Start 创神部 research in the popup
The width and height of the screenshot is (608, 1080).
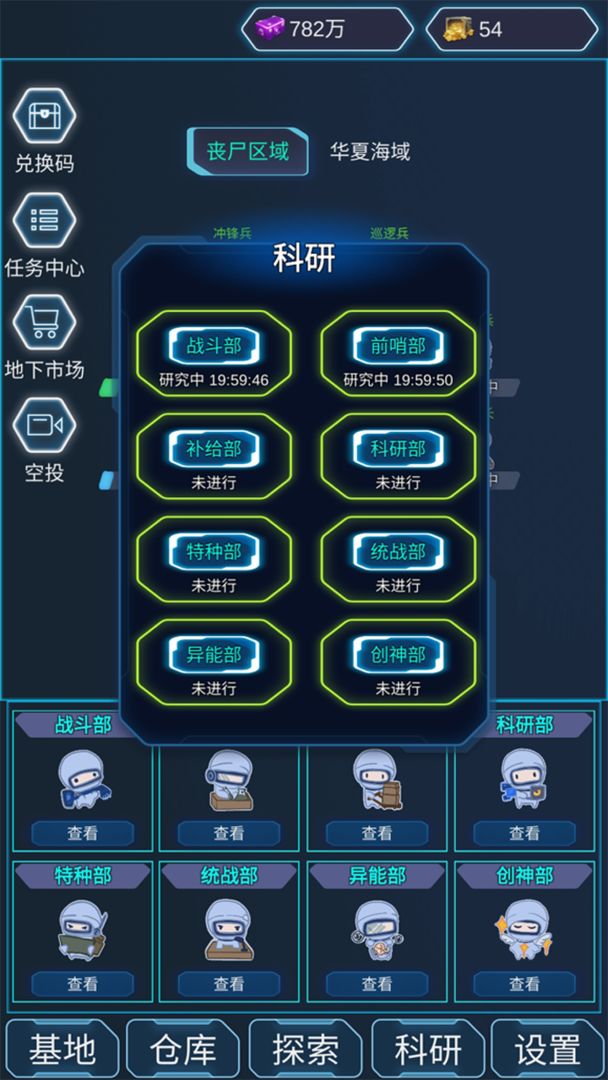coord(397,657)
